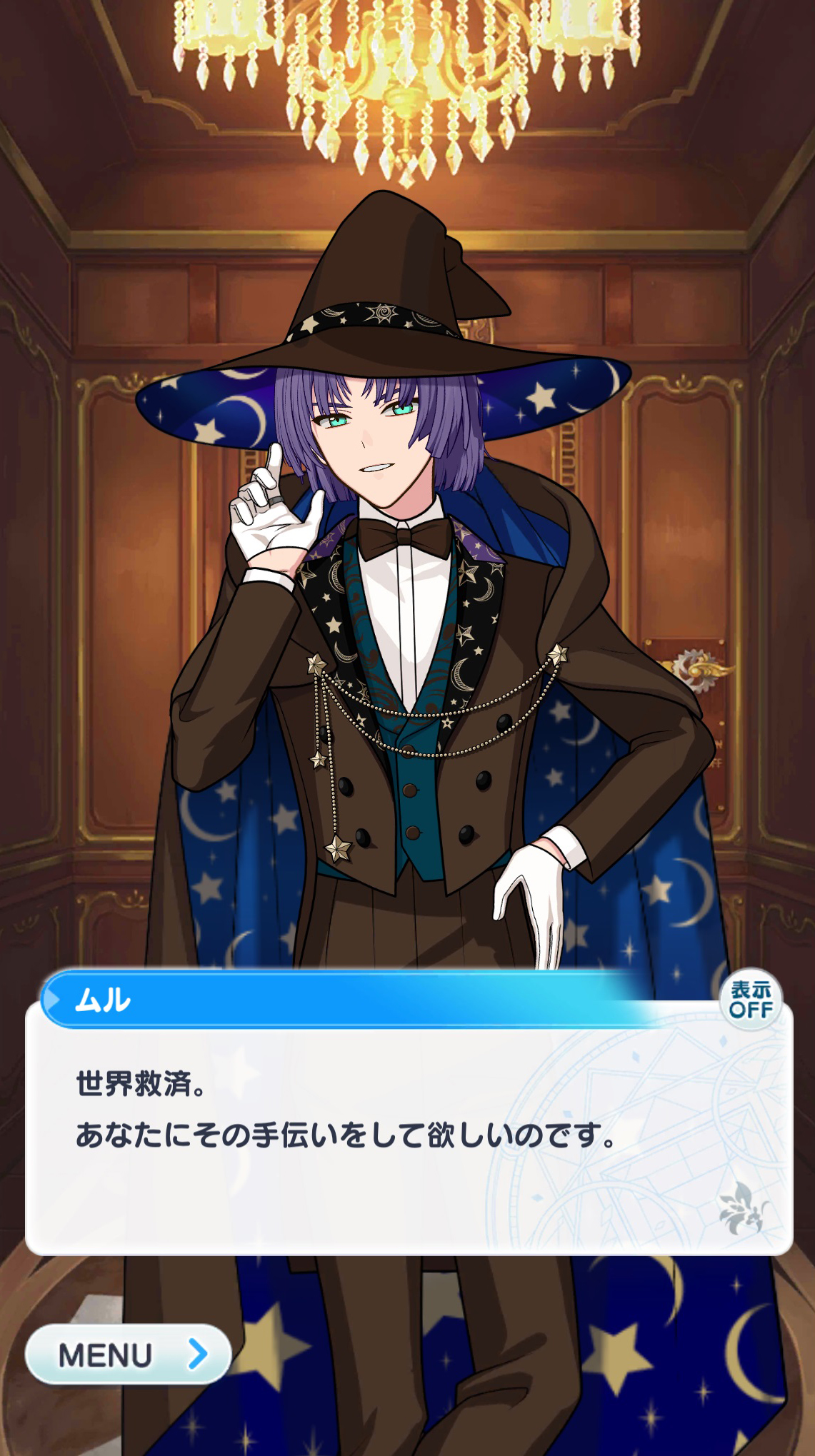This screenshot has width=815, height=1456.
Task: Tap the dialogue box to advance text
Action: (x=407, y=1143)
